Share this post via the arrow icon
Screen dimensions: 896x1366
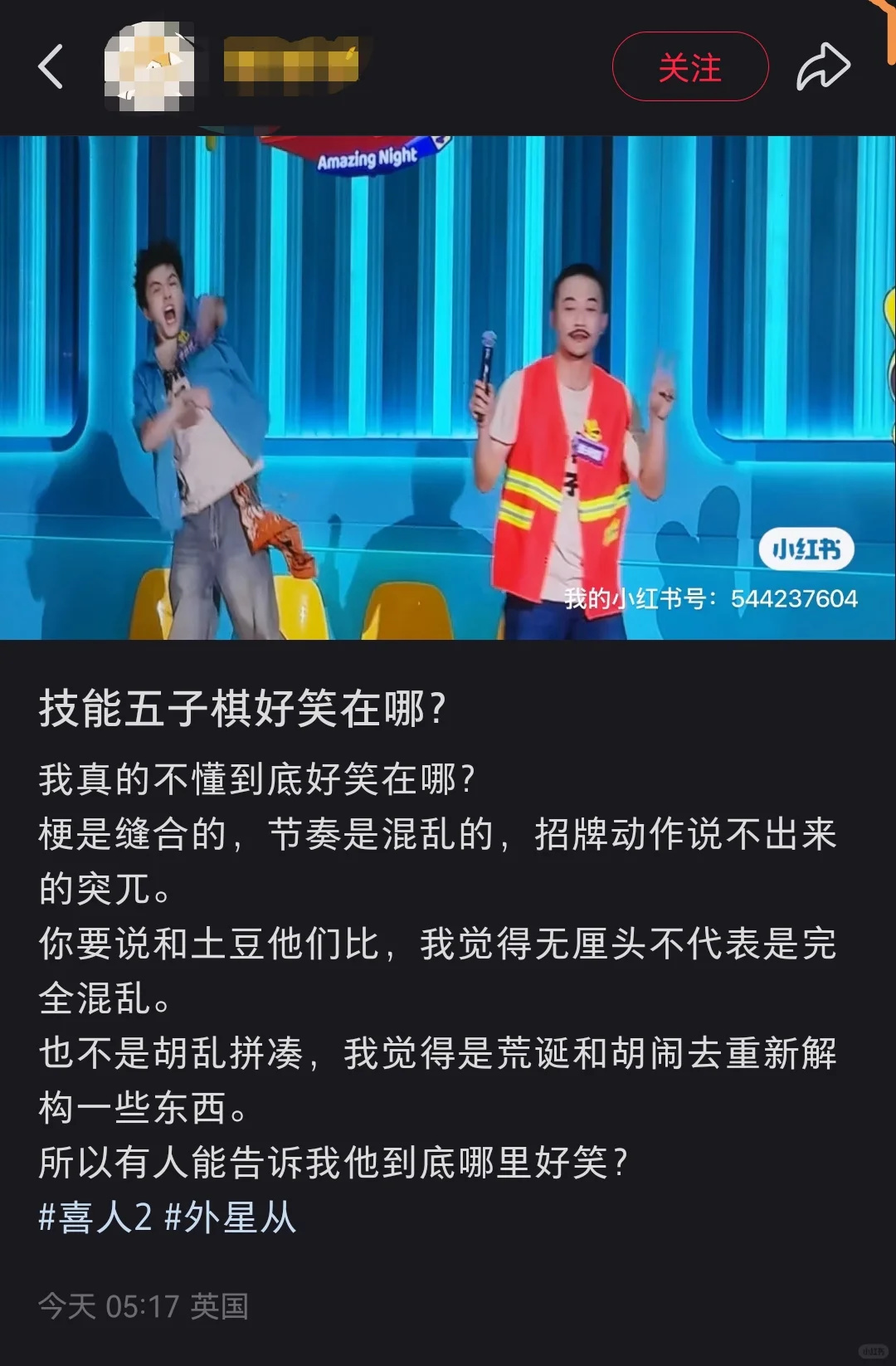823,66
